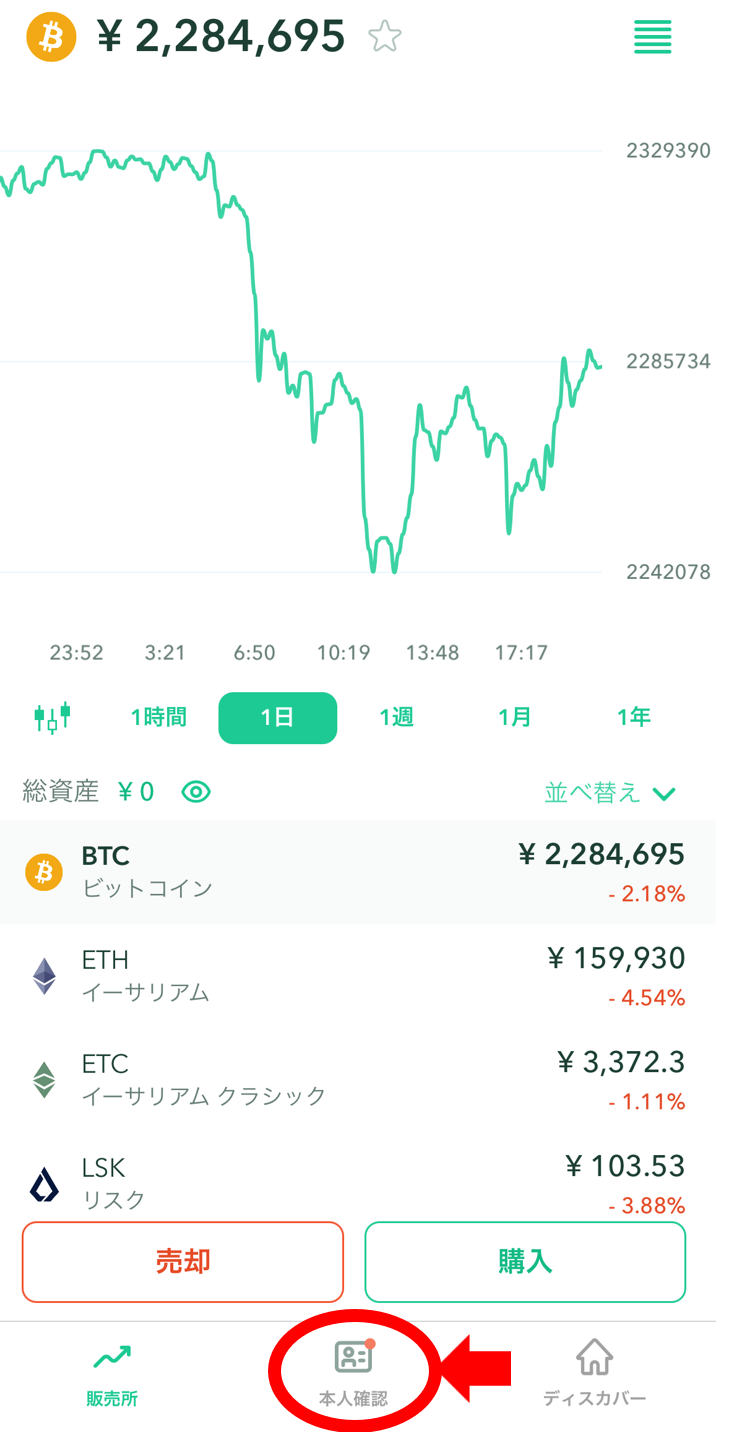Open the 並べ替え sort dropdown
The image size is (746, 1432).
coord(610,794)
